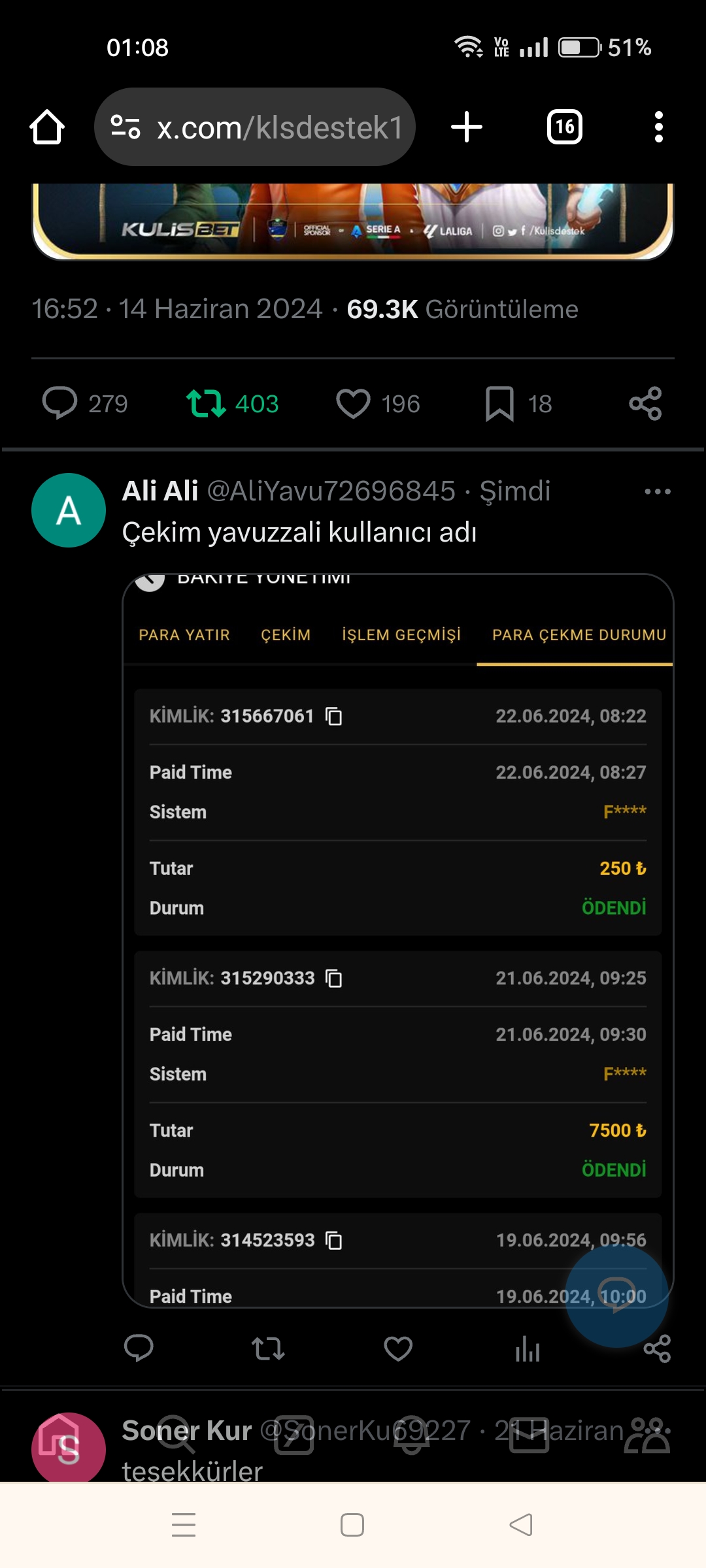This screenshot has height=1568, width=706.
Task: Tap the repost icon with 403
Action: click(207, 403)
